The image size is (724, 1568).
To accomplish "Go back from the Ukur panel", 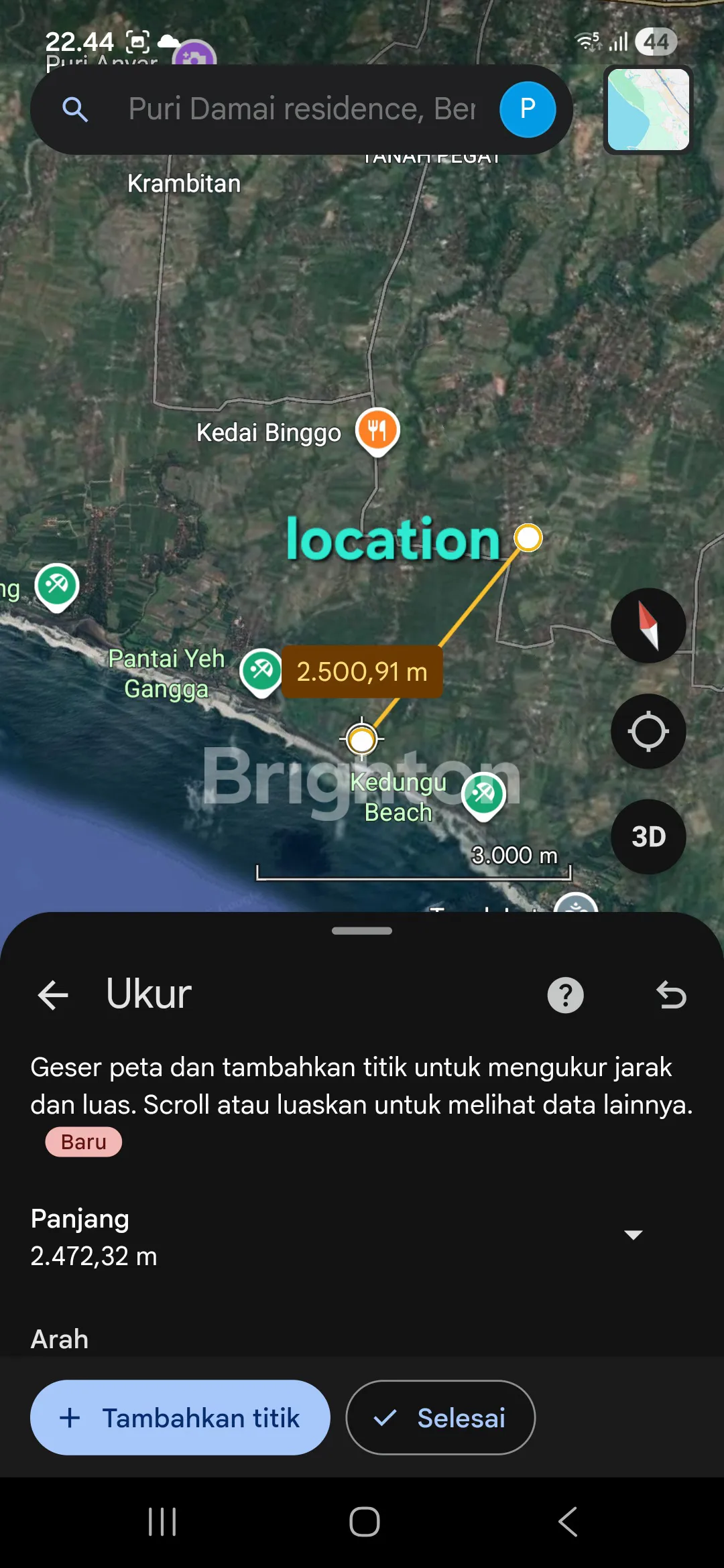I will pyautogui.click(x=53, y=994).
